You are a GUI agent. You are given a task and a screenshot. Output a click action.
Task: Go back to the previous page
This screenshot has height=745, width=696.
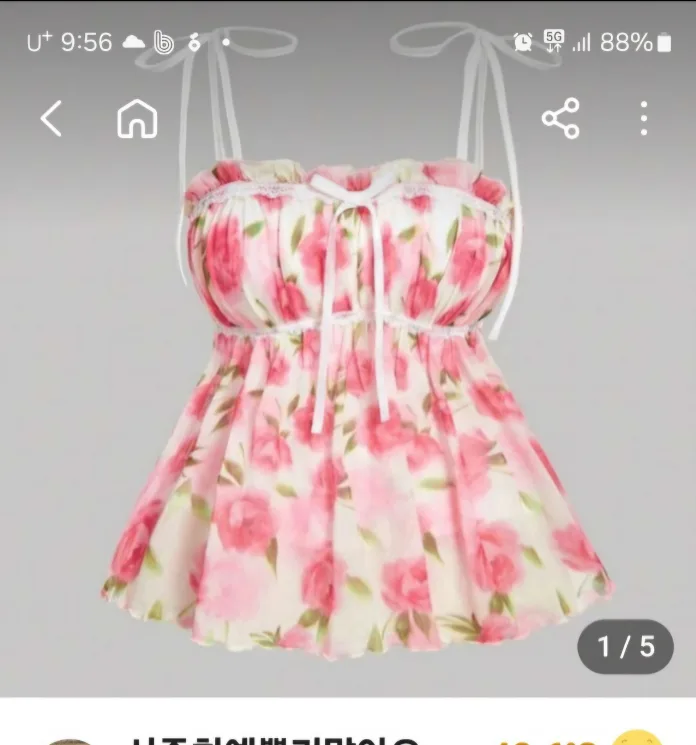[51, 119]
